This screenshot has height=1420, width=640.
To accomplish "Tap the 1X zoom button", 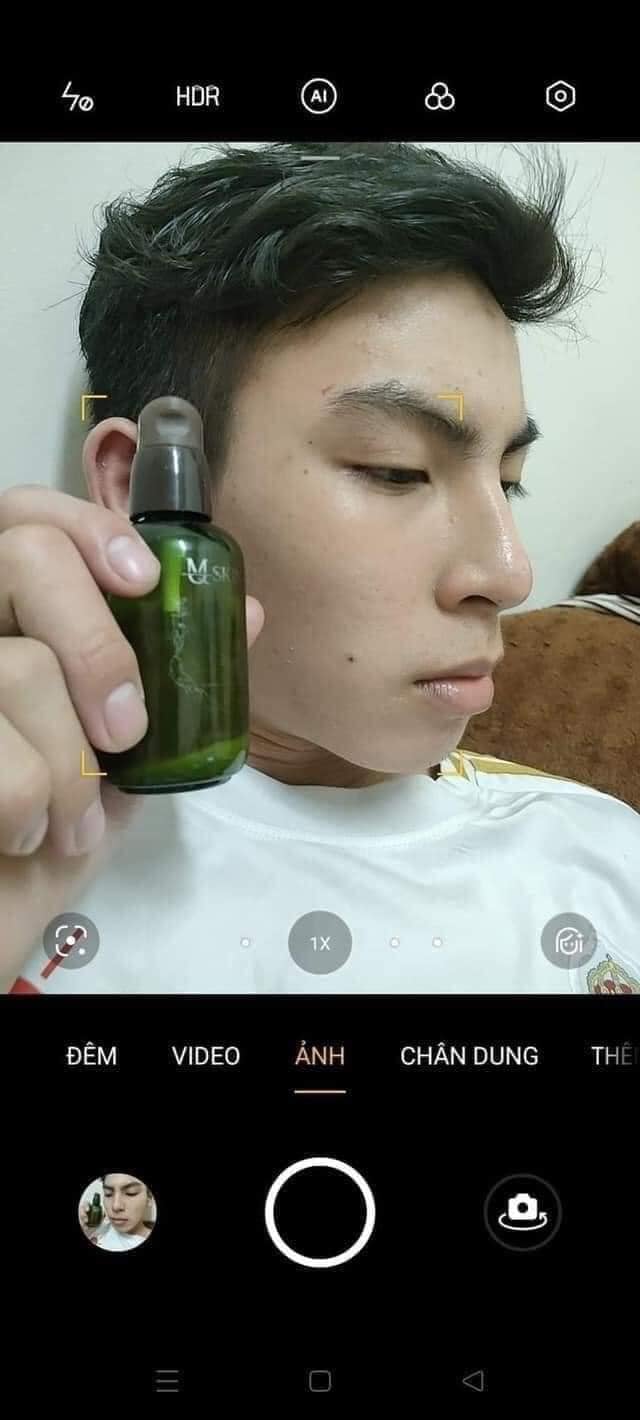I will [x=320, y=942].
